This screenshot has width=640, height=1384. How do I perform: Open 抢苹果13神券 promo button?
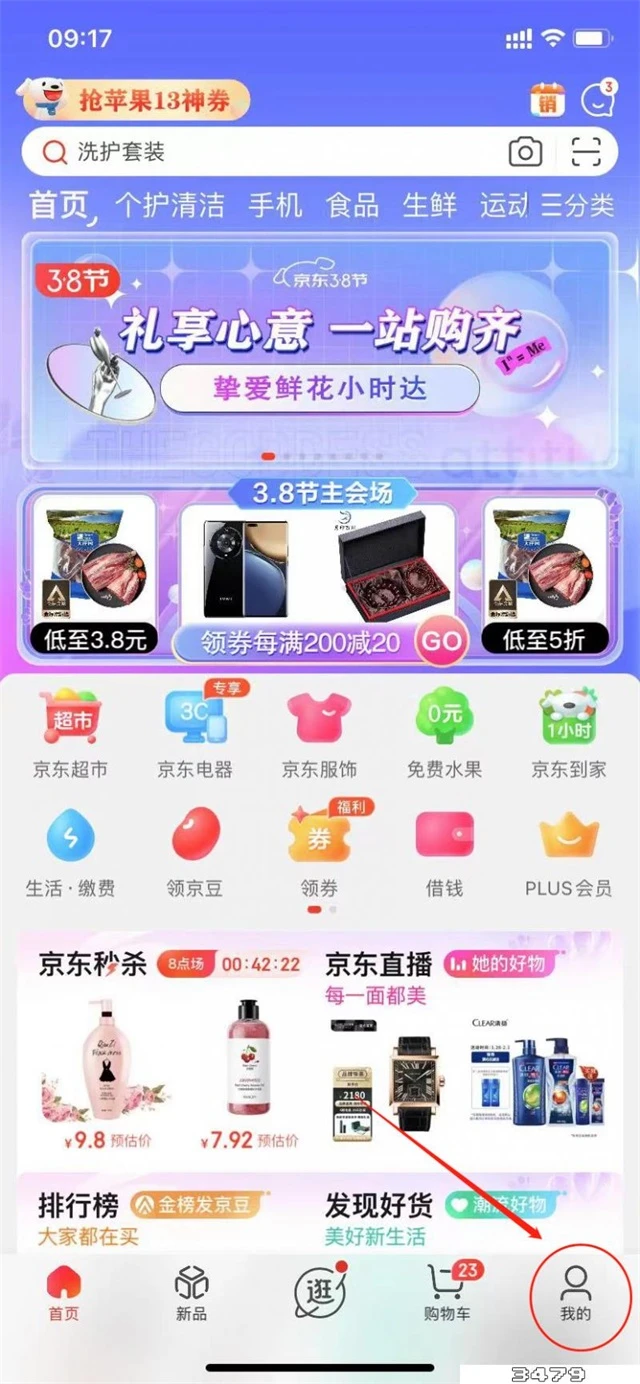[x=135, y=100]
